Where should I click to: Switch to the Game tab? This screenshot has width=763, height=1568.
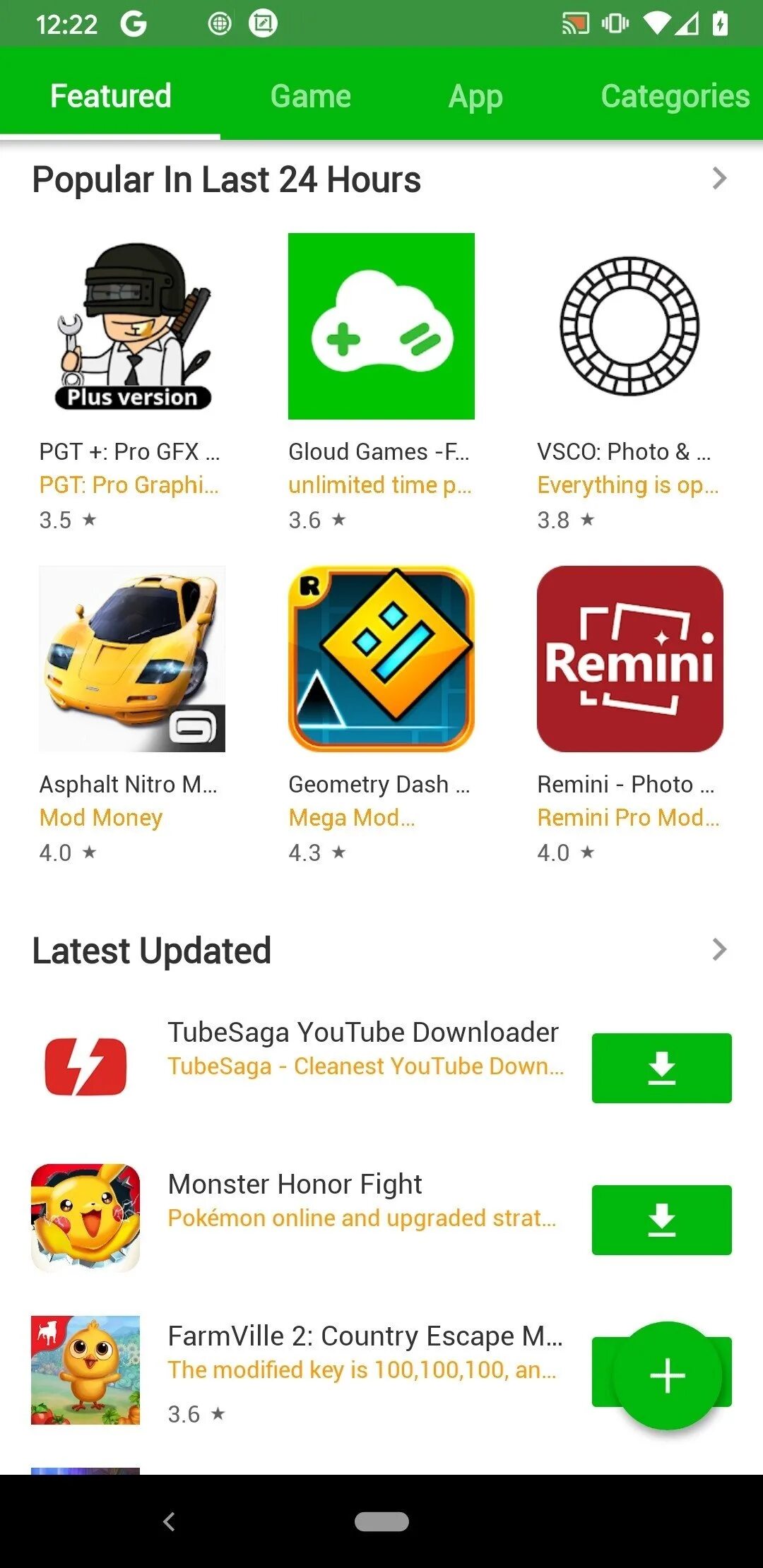point(310,96)
